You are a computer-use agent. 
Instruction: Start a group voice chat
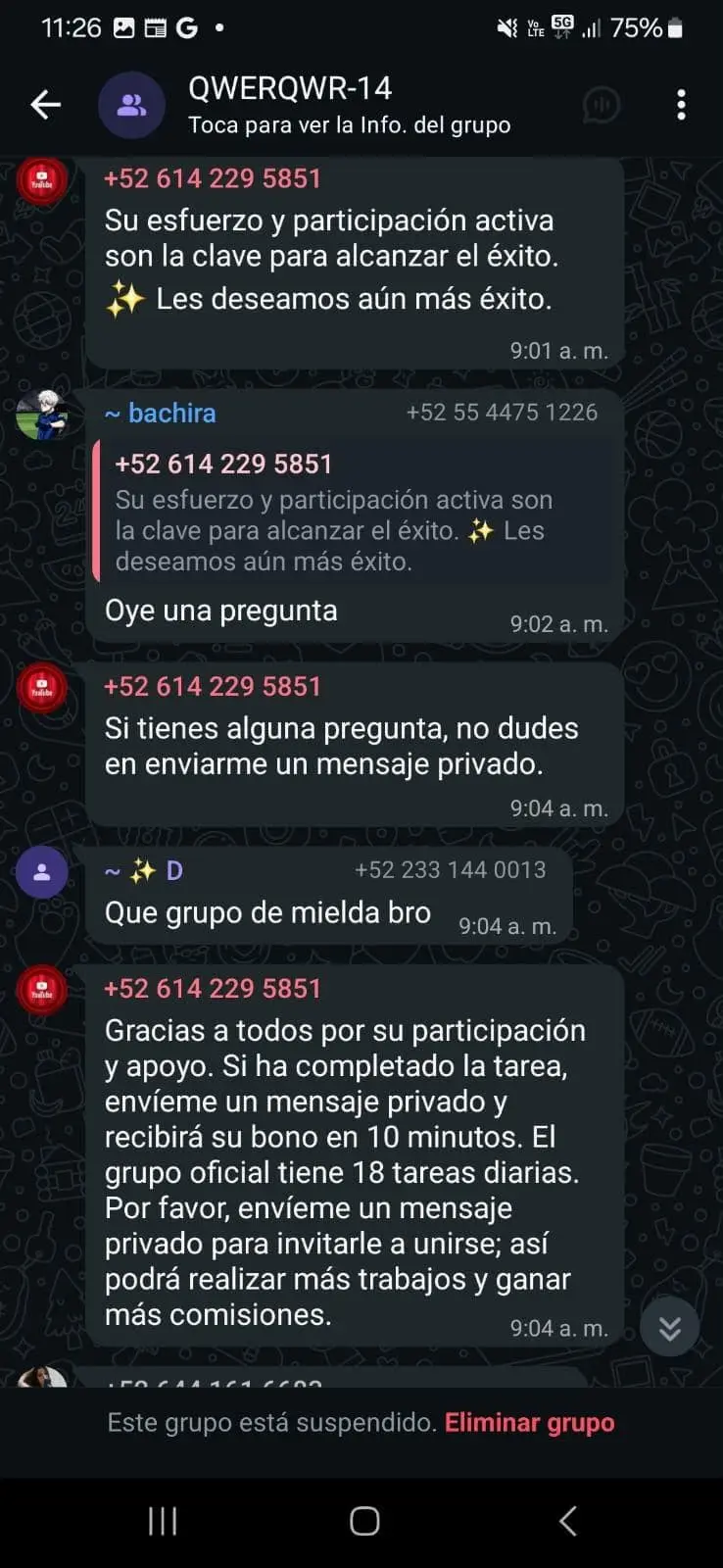601,104
